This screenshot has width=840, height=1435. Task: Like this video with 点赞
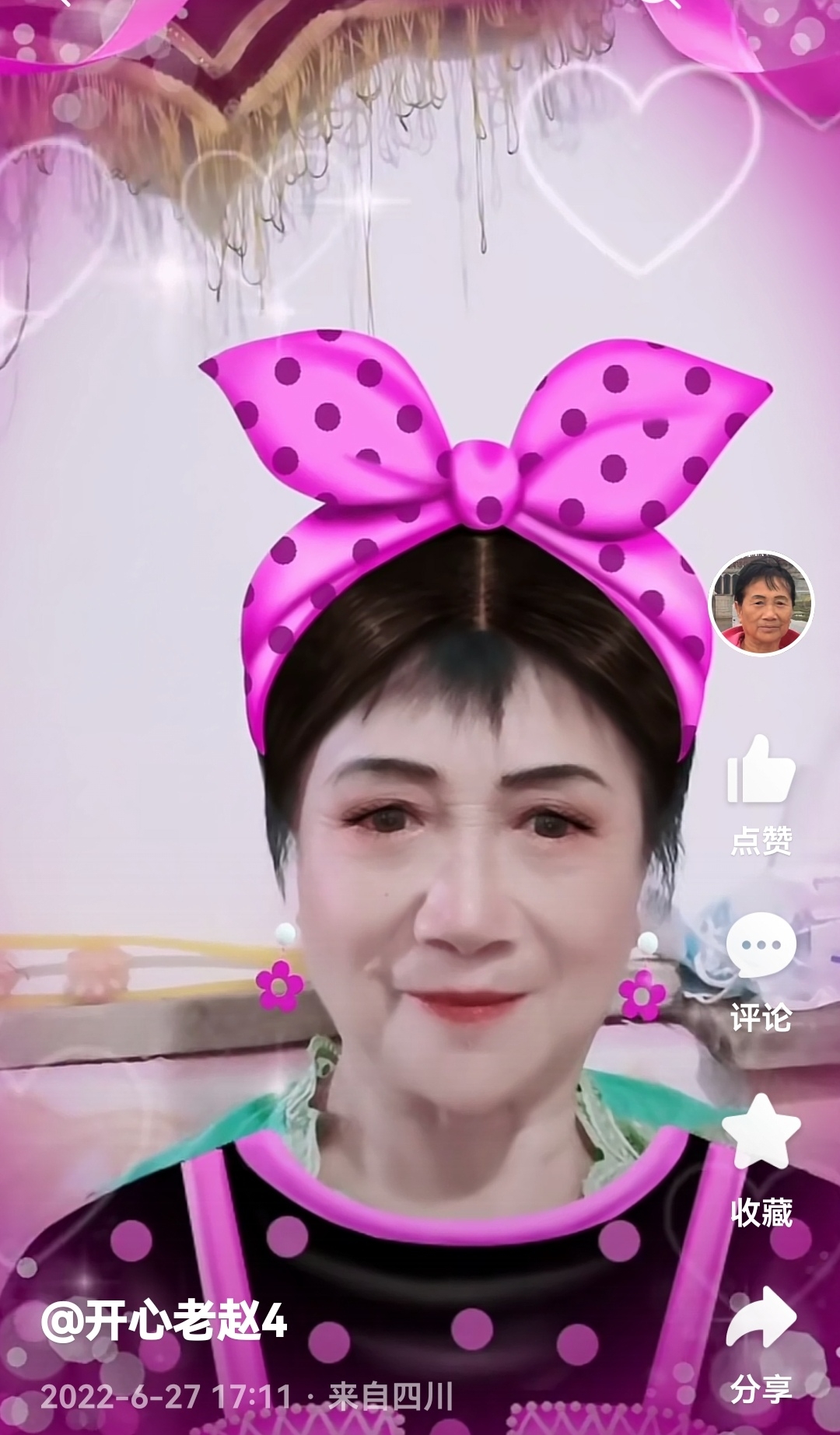761,772
